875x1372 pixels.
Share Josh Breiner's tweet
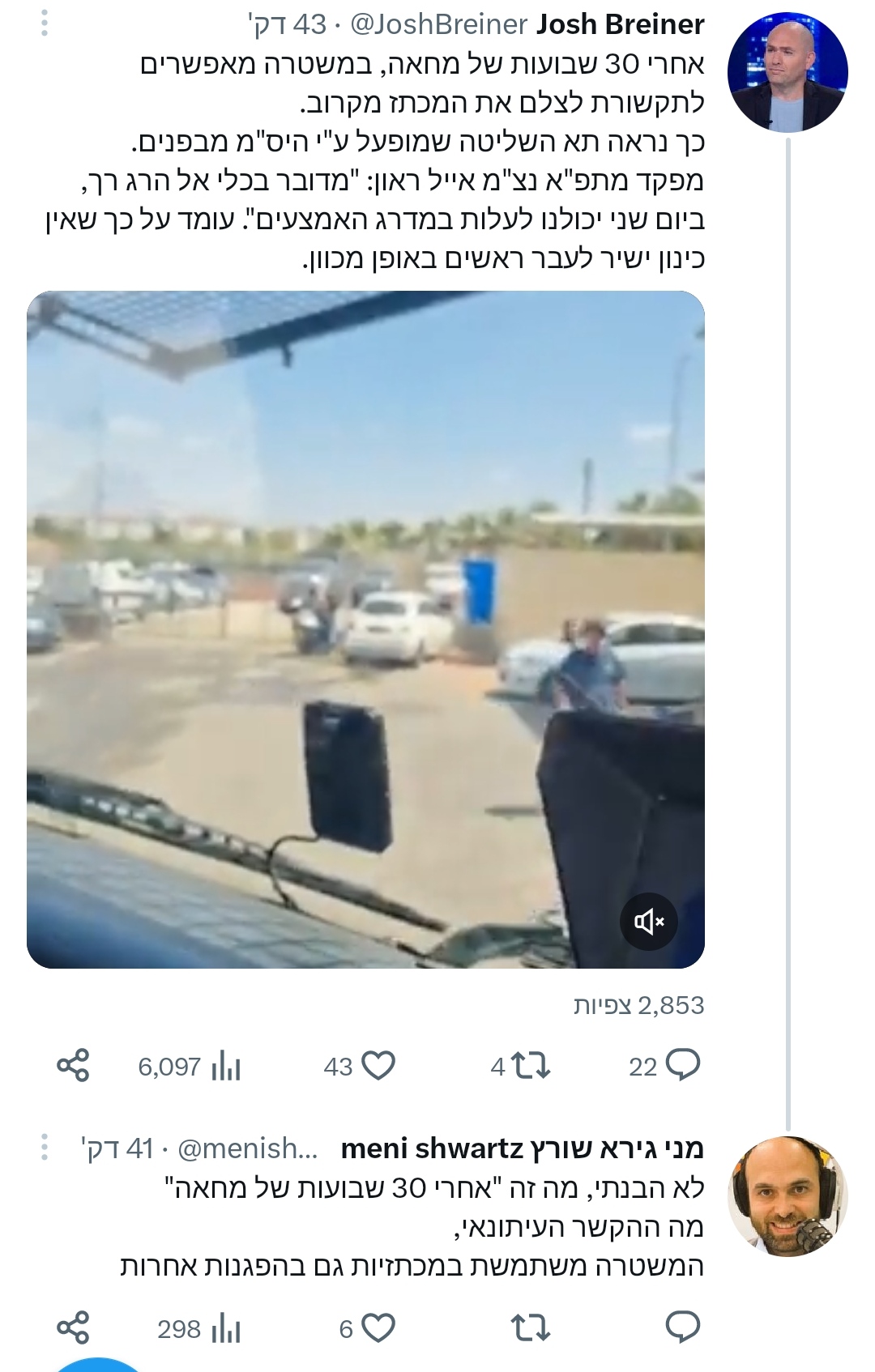73,1065
